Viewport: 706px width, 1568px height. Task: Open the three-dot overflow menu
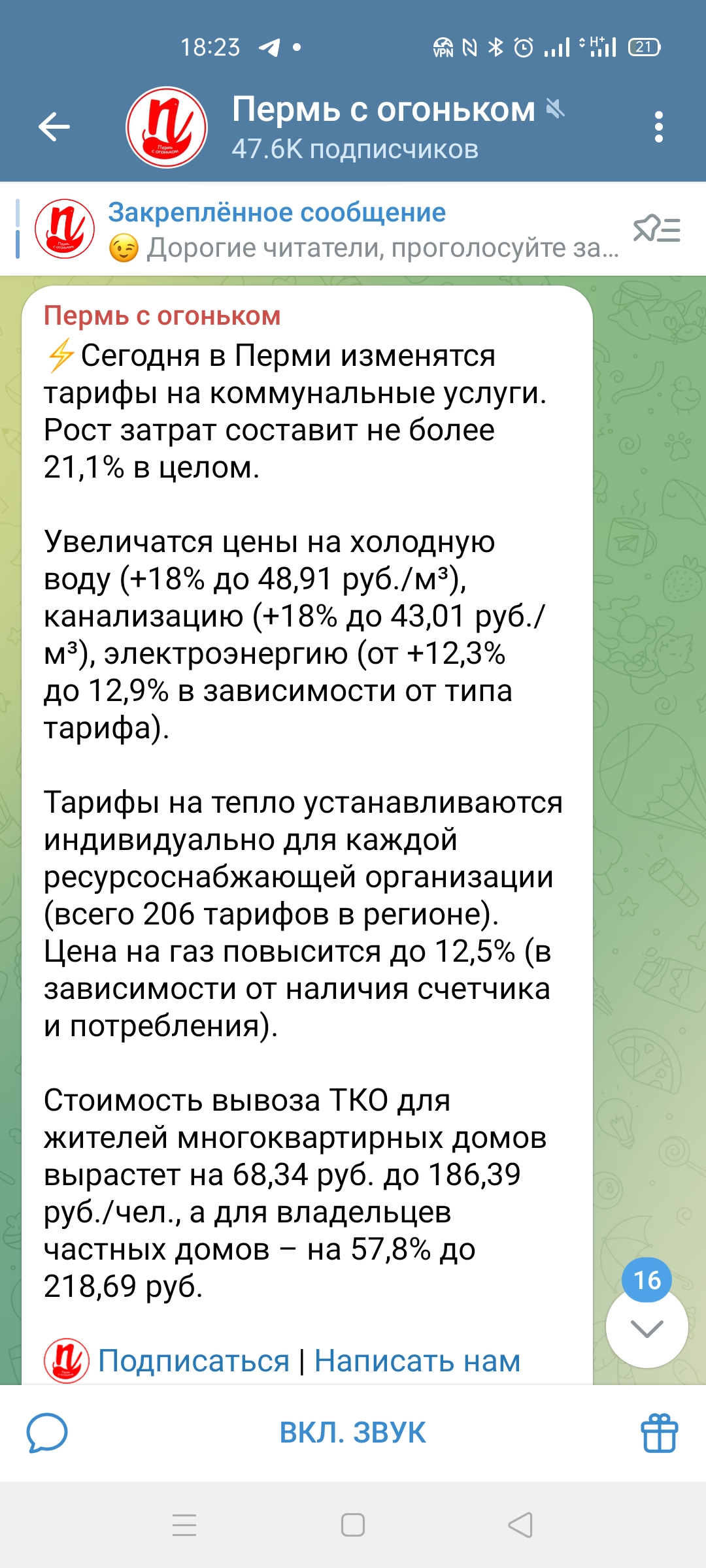(x=658, y=127)
